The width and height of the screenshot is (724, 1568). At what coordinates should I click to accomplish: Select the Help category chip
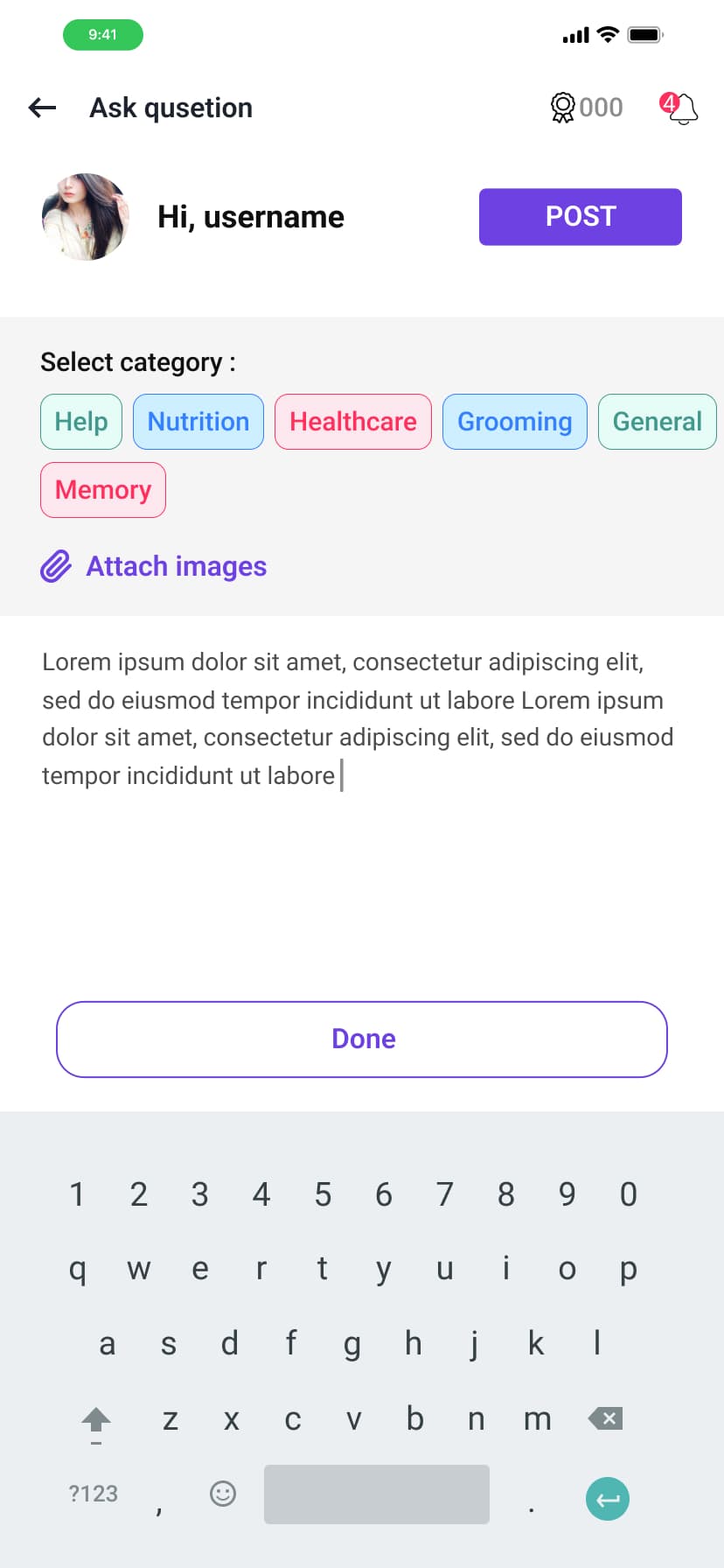coord(81,422)
